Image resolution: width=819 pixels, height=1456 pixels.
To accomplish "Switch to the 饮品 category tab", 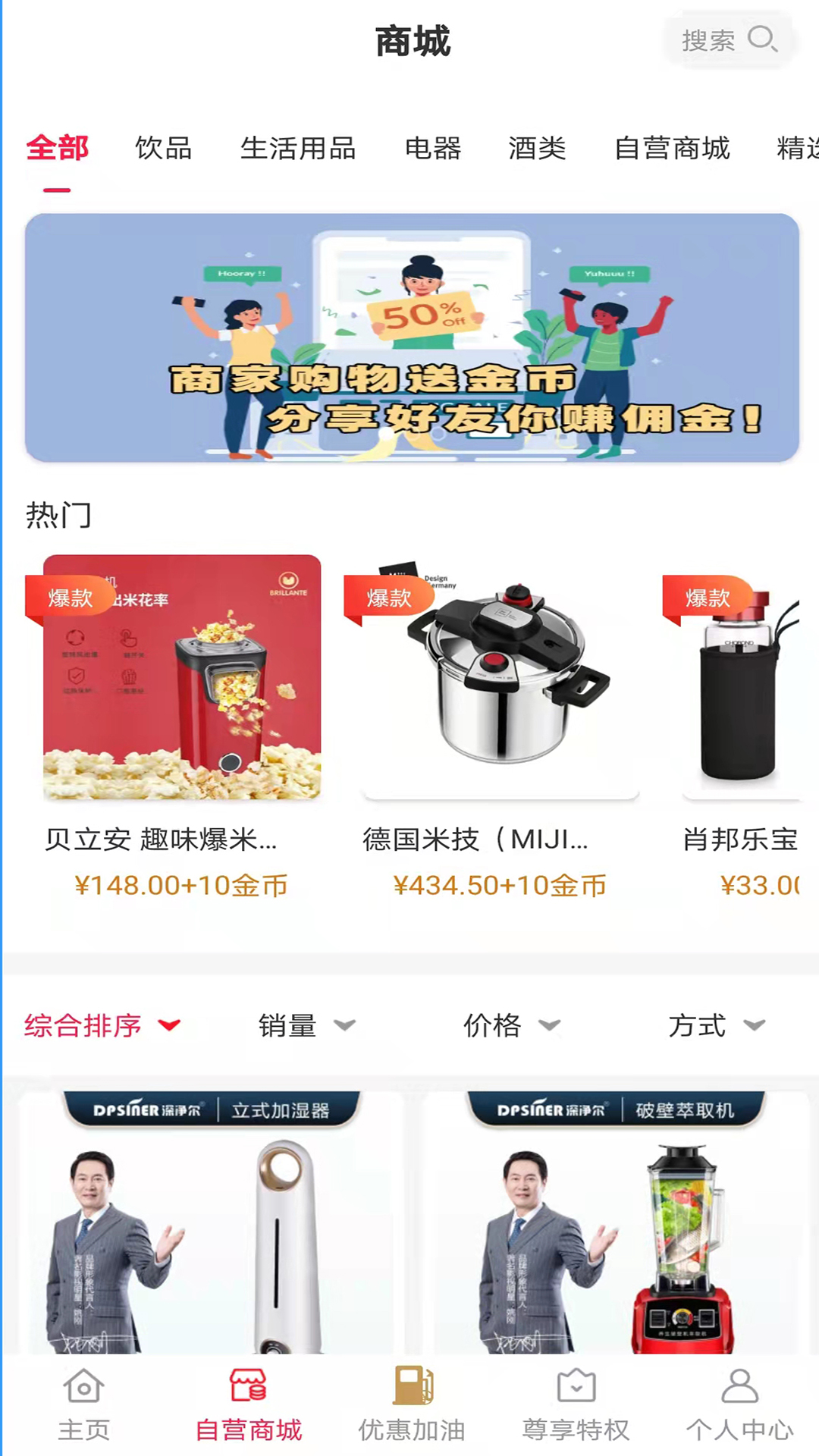I will point(162,149).
